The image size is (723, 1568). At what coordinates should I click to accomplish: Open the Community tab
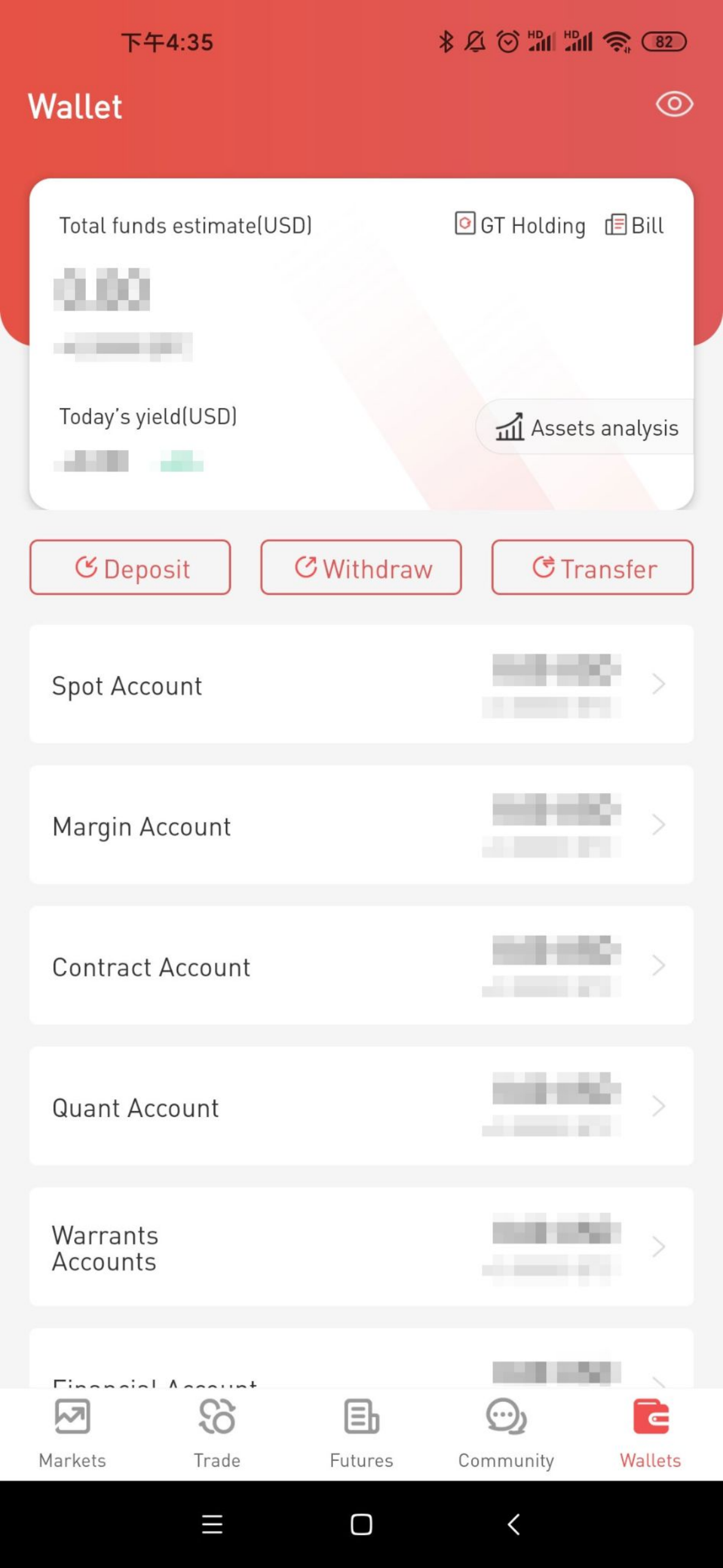(506, 1433)
